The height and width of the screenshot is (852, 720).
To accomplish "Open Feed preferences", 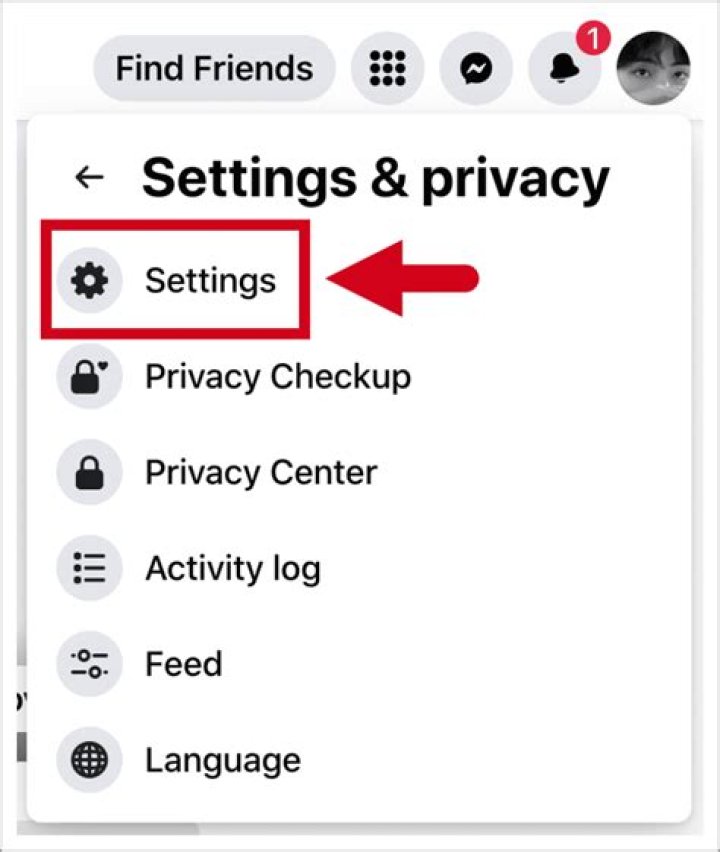I will point(183,664).
